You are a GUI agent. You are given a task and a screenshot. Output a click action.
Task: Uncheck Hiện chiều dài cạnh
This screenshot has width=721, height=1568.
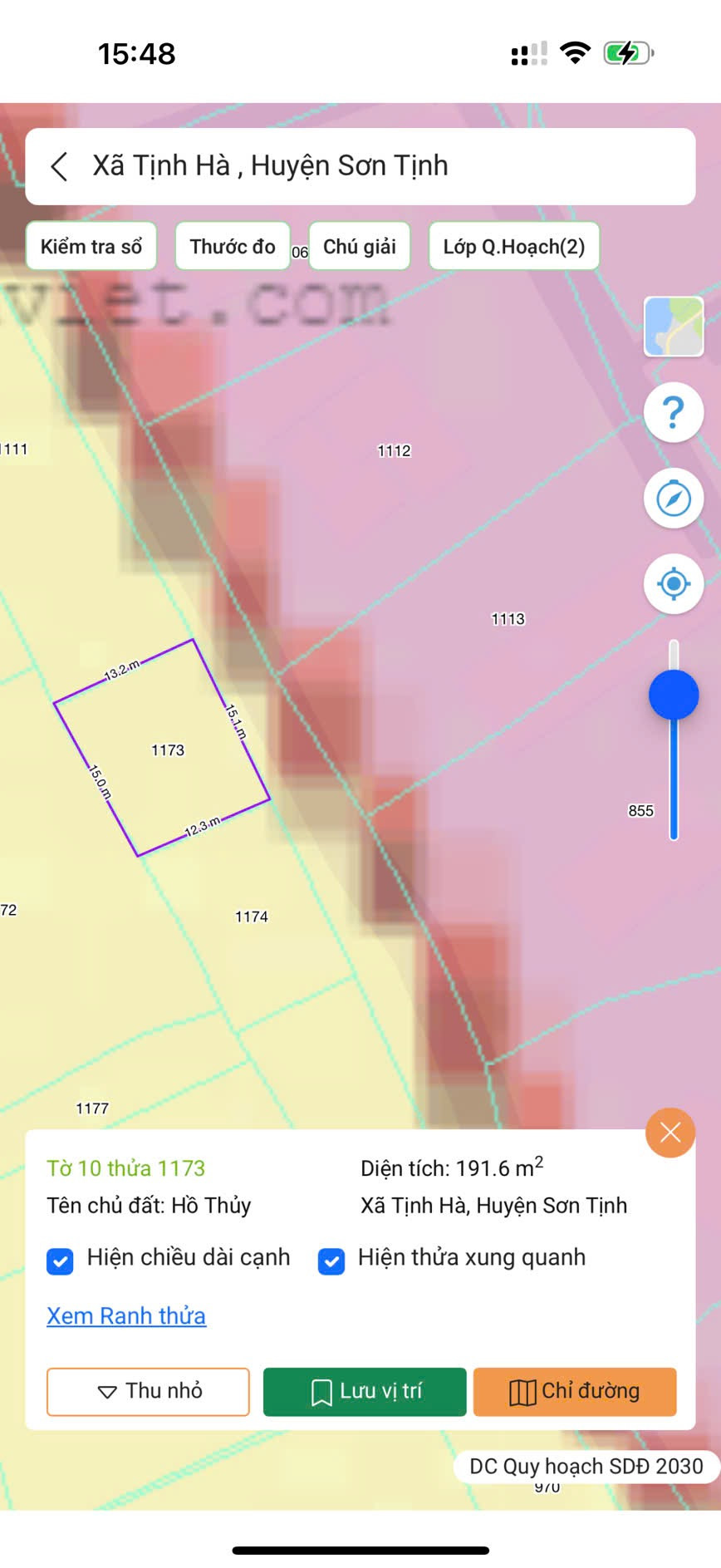60,1261
